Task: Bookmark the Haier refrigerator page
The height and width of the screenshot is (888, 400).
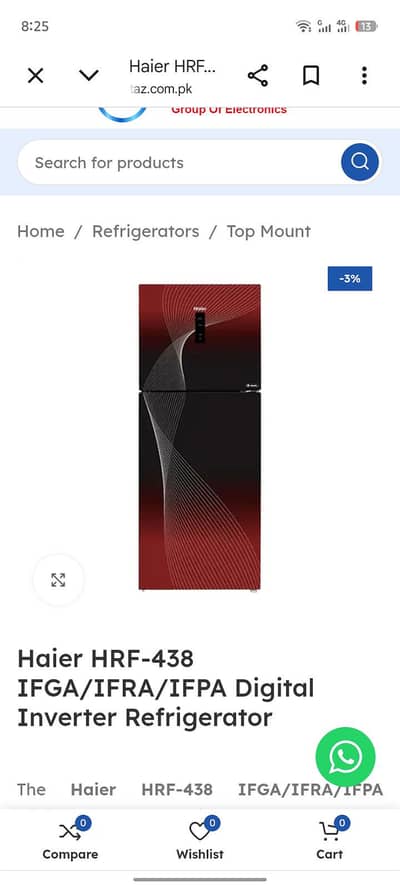Action: click(x=310, y=75)
